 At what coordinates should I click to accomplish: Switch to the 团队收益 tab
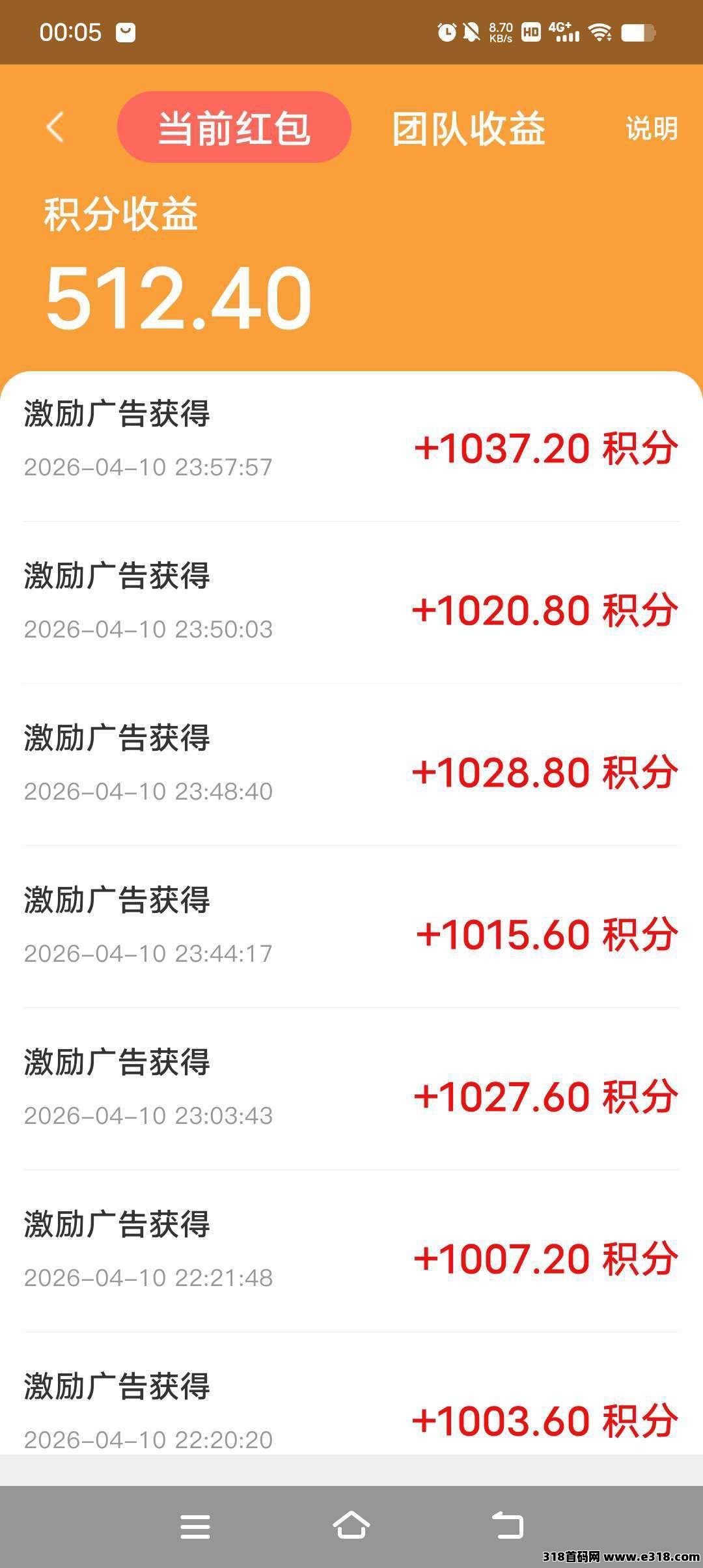click(x=469, y=128)
